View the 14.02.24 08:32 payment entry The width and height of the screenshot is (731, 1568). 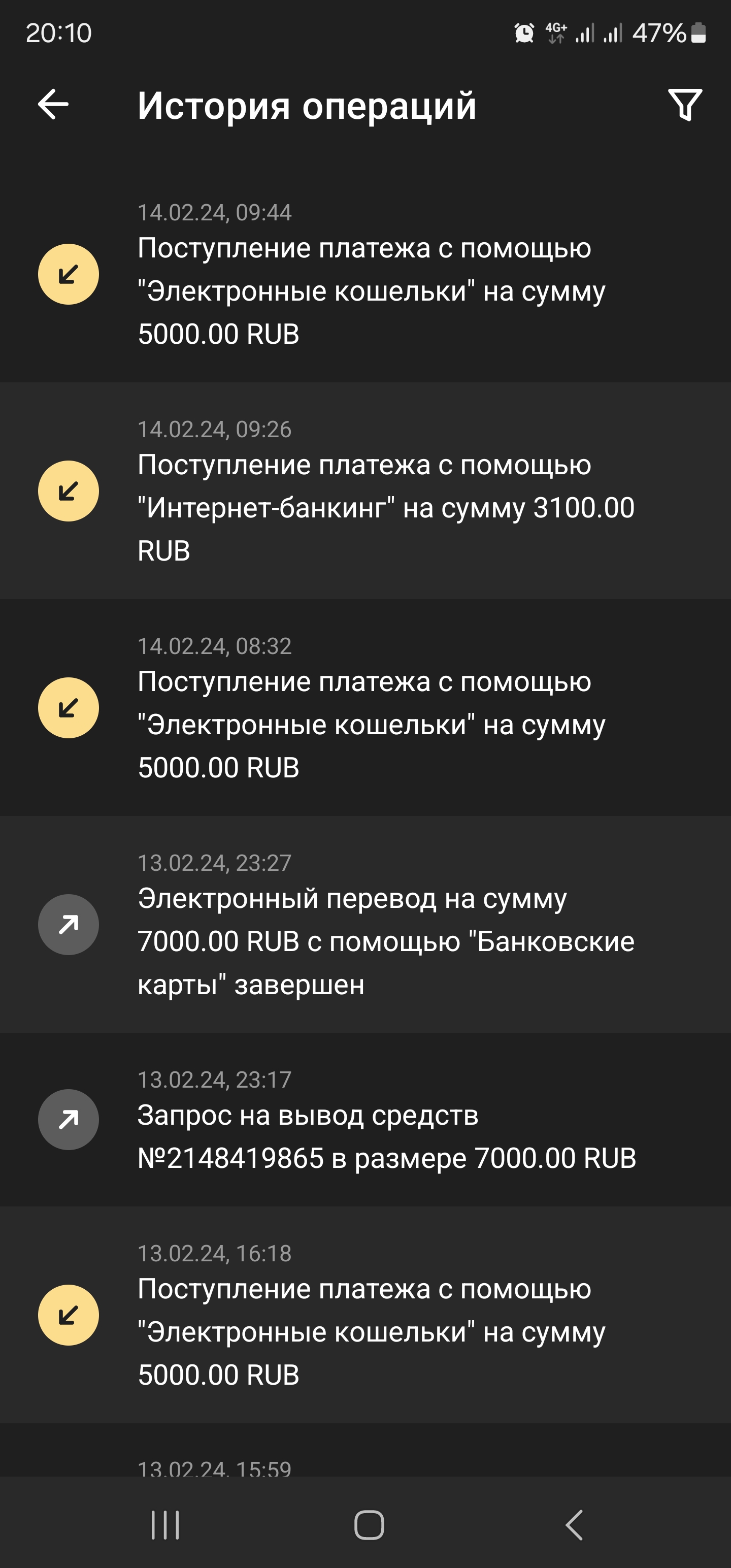[x=365, y=707]
